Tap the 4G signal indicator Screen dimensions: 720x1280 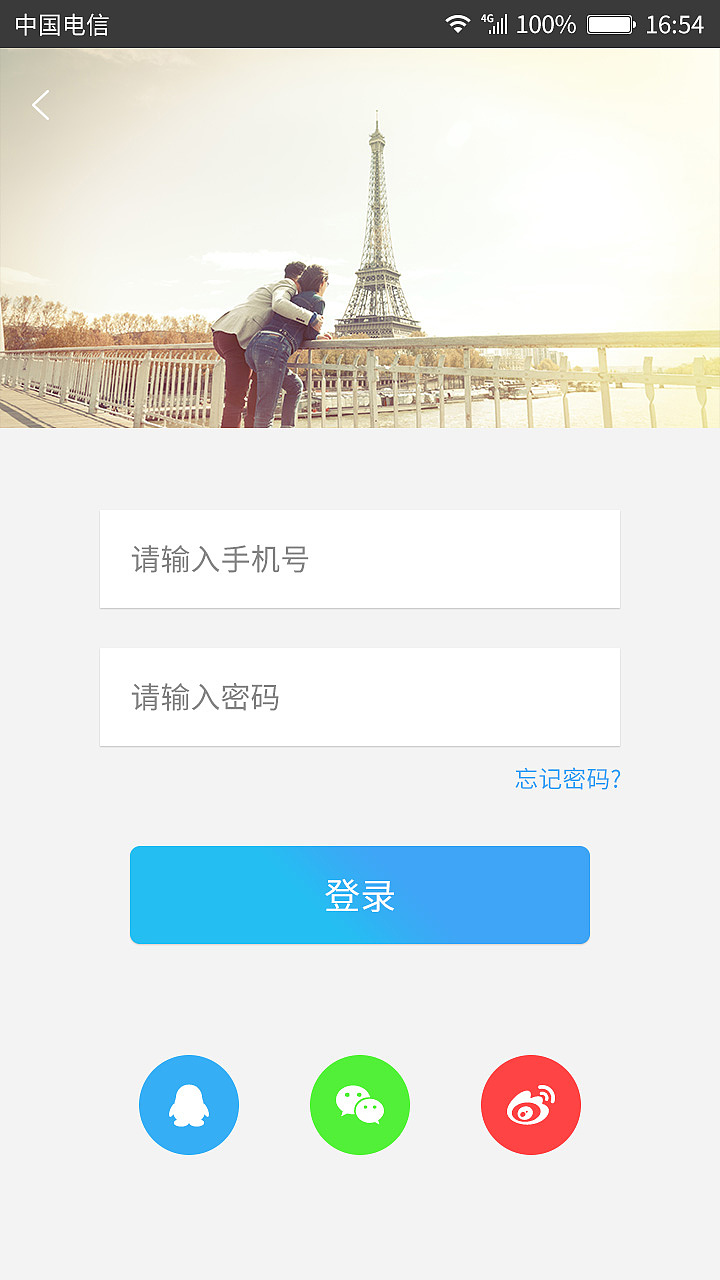(496, 23)
